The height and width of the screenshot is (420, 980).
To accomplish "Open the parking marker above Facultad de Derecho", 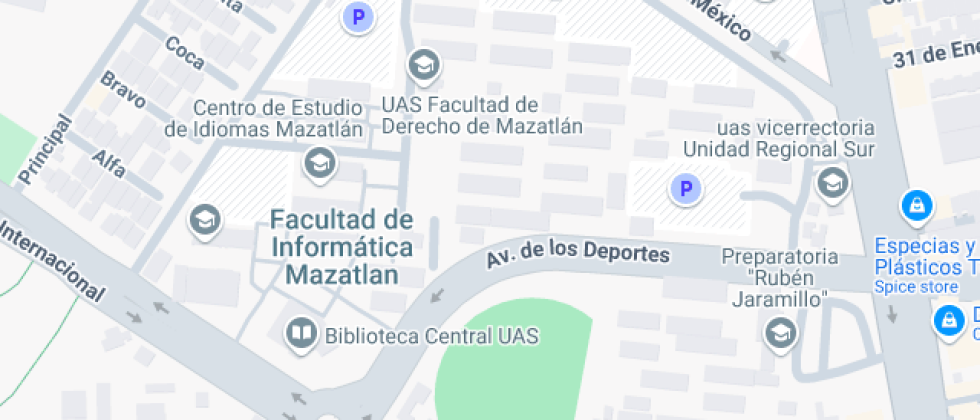I will coord(357,17).
